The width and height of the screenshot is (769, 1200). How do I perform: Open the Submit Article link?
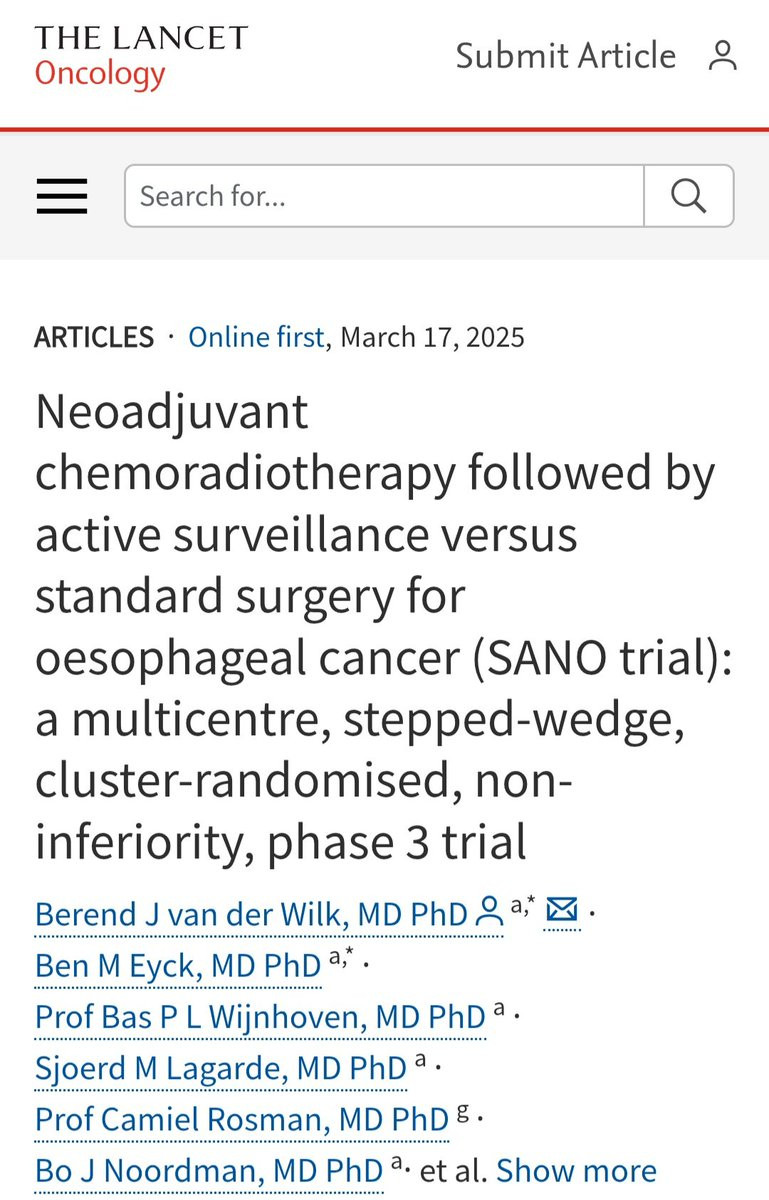[x=566, y=56]
